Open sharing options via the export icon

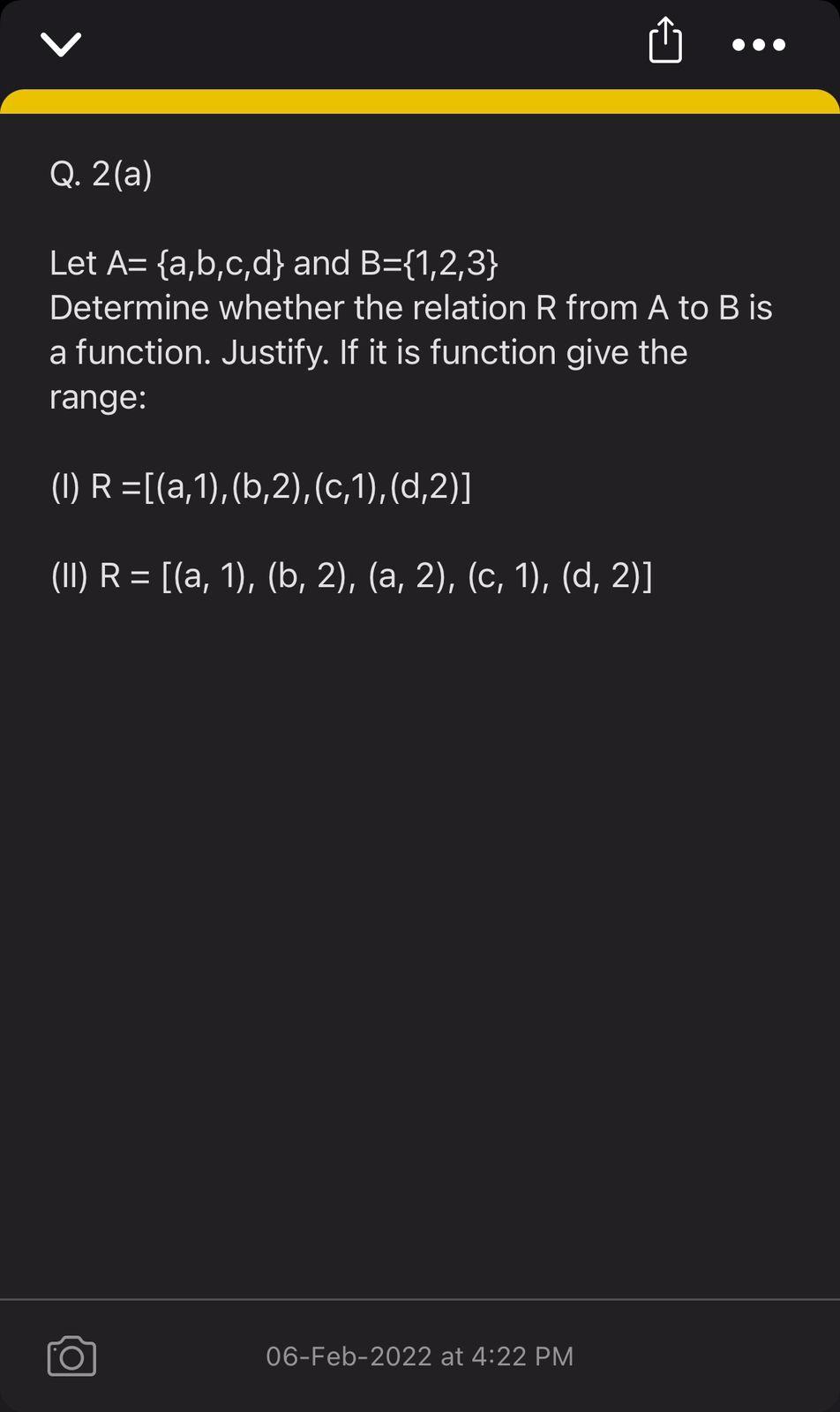pos(665,42)
